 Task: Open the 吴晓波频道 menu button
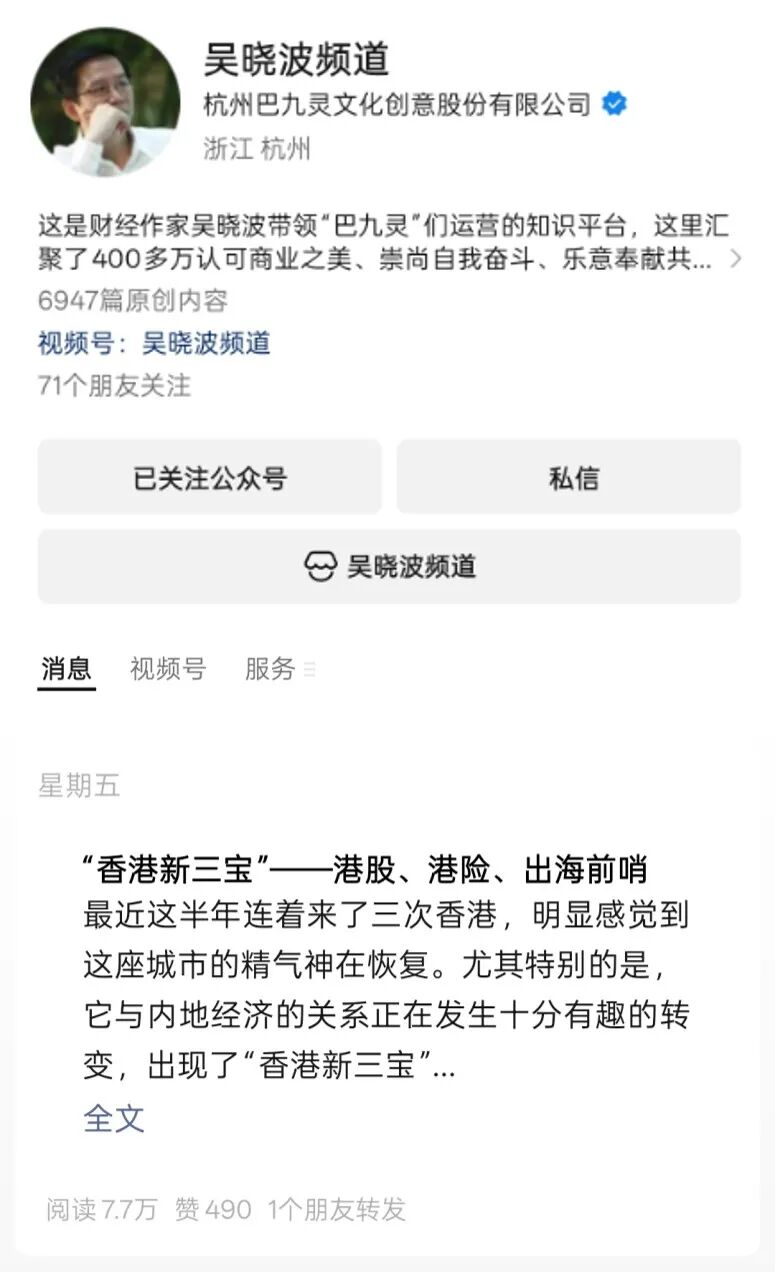coord(389,566)
